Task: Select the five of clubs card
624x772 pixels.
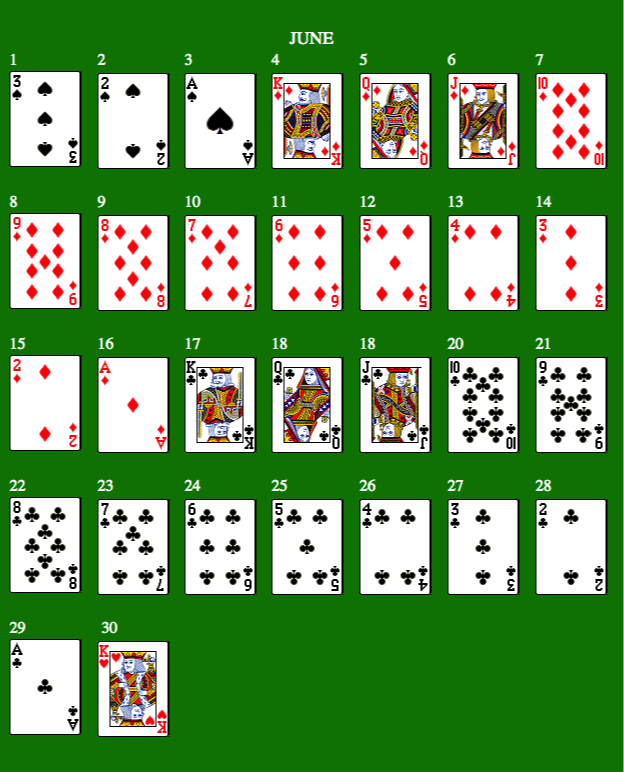Action: [307, 545]
